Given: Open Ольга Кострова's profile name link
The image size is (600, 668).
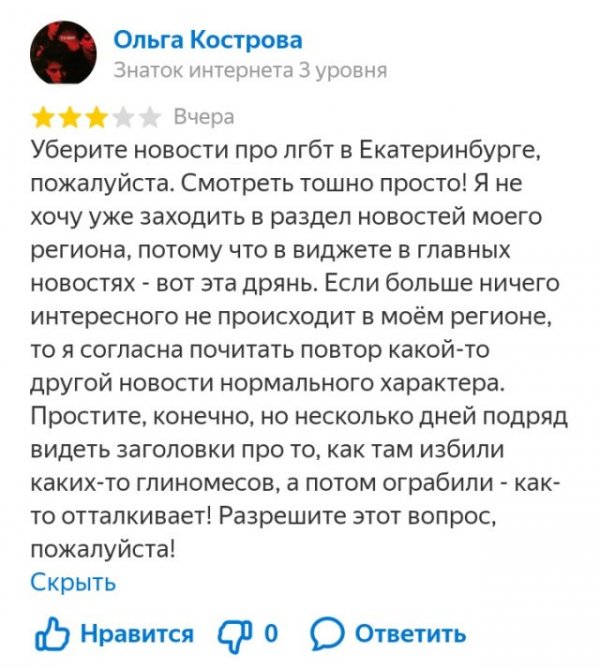Looking at the screenshot, I should coord(208,41).
